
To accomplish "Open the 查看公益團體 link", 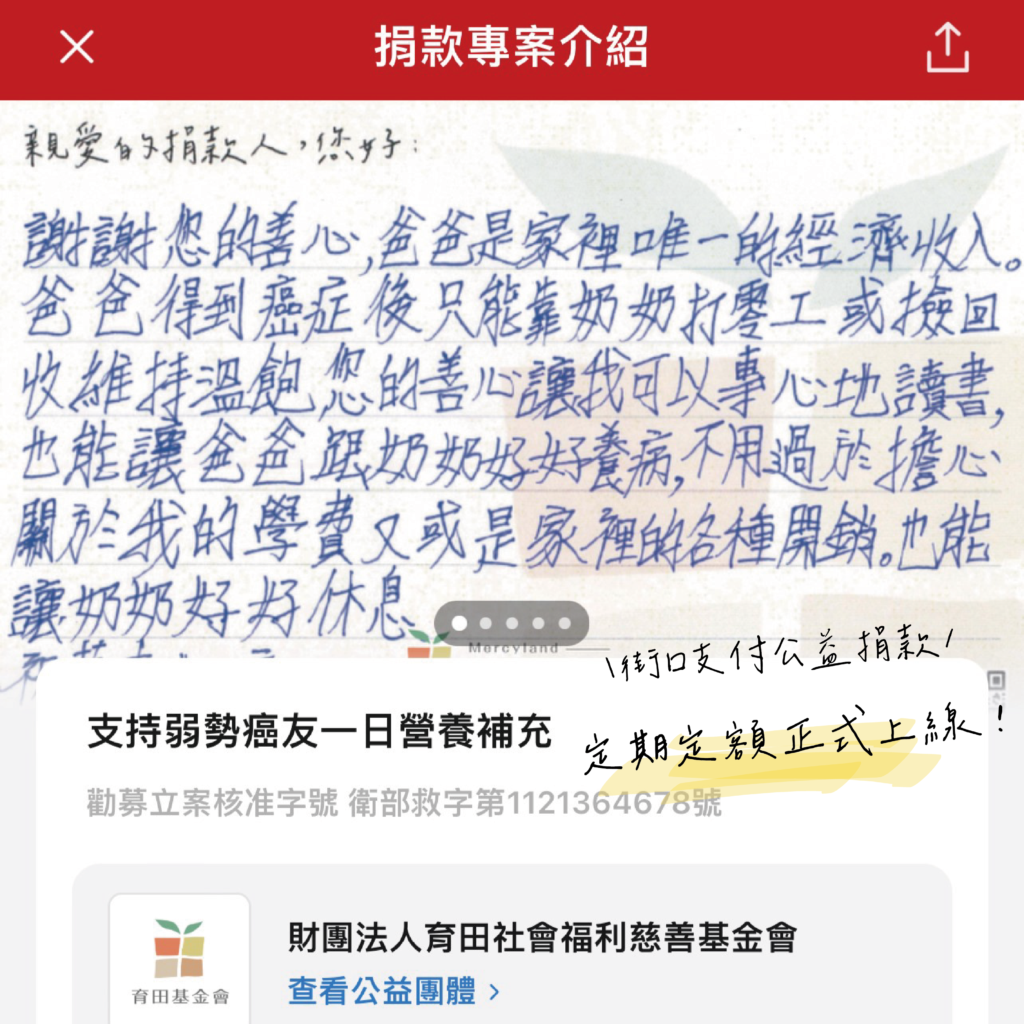I will pyautogui.click(x=394, y=992).
